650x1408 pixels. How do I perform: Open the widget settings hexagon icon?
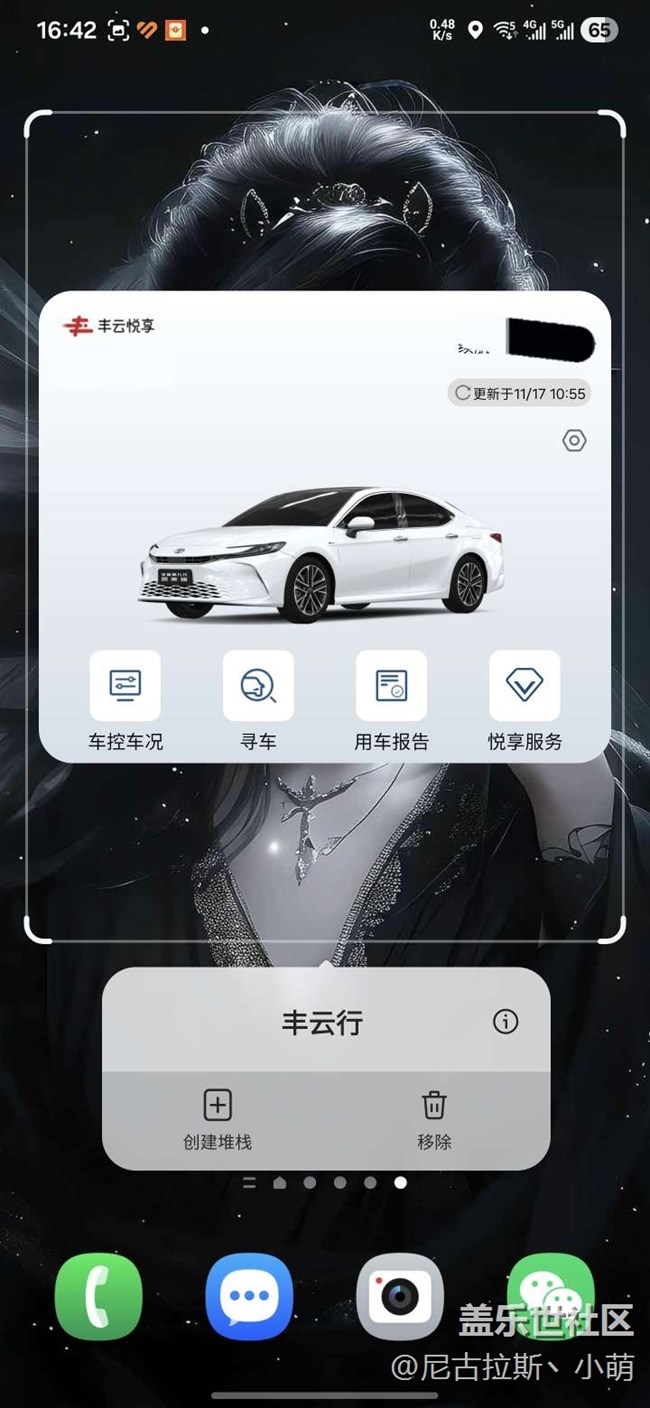[x=574, y=441]
